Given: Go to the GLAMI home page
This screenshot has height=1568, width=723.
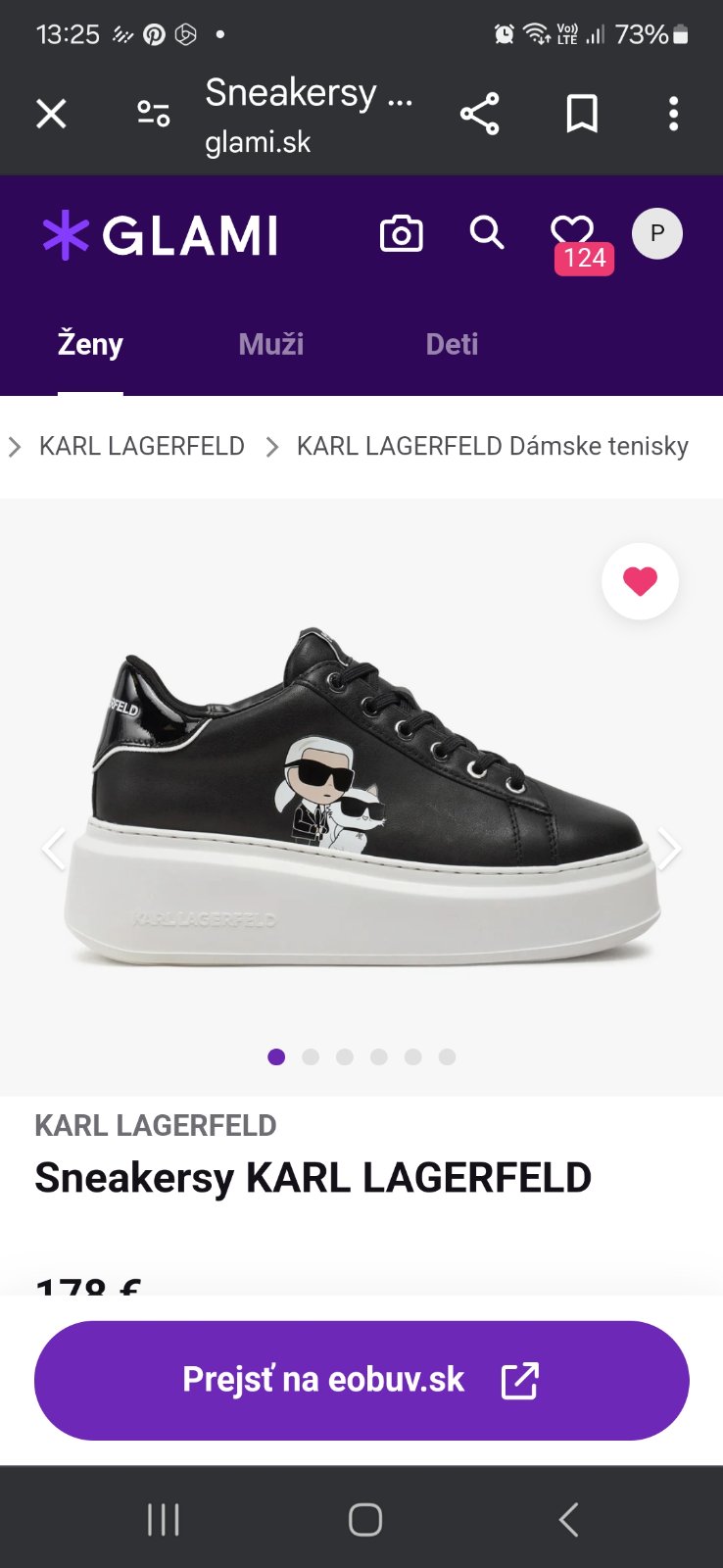Looking at the screenshot, I should (x=162, y=235).
